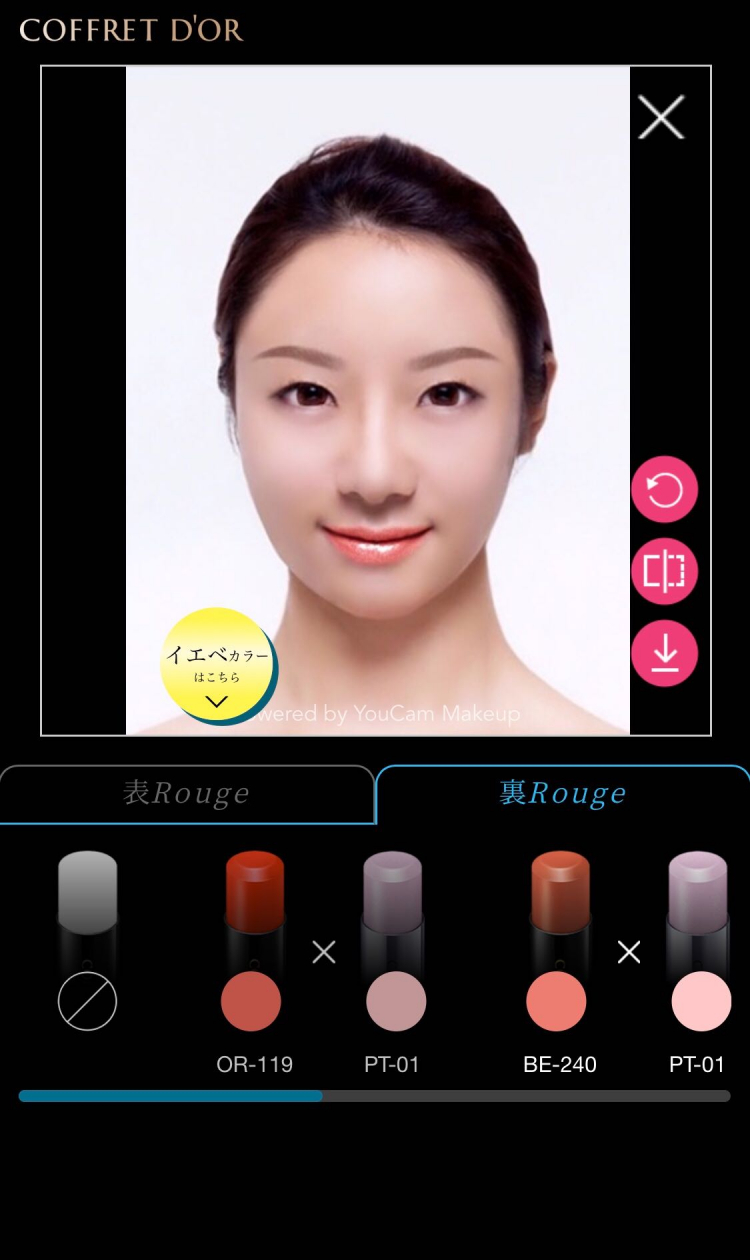Pick the PT-01 shade beside BE-240
Screen dimensions: 750x1260
[x=701, y=1001]
